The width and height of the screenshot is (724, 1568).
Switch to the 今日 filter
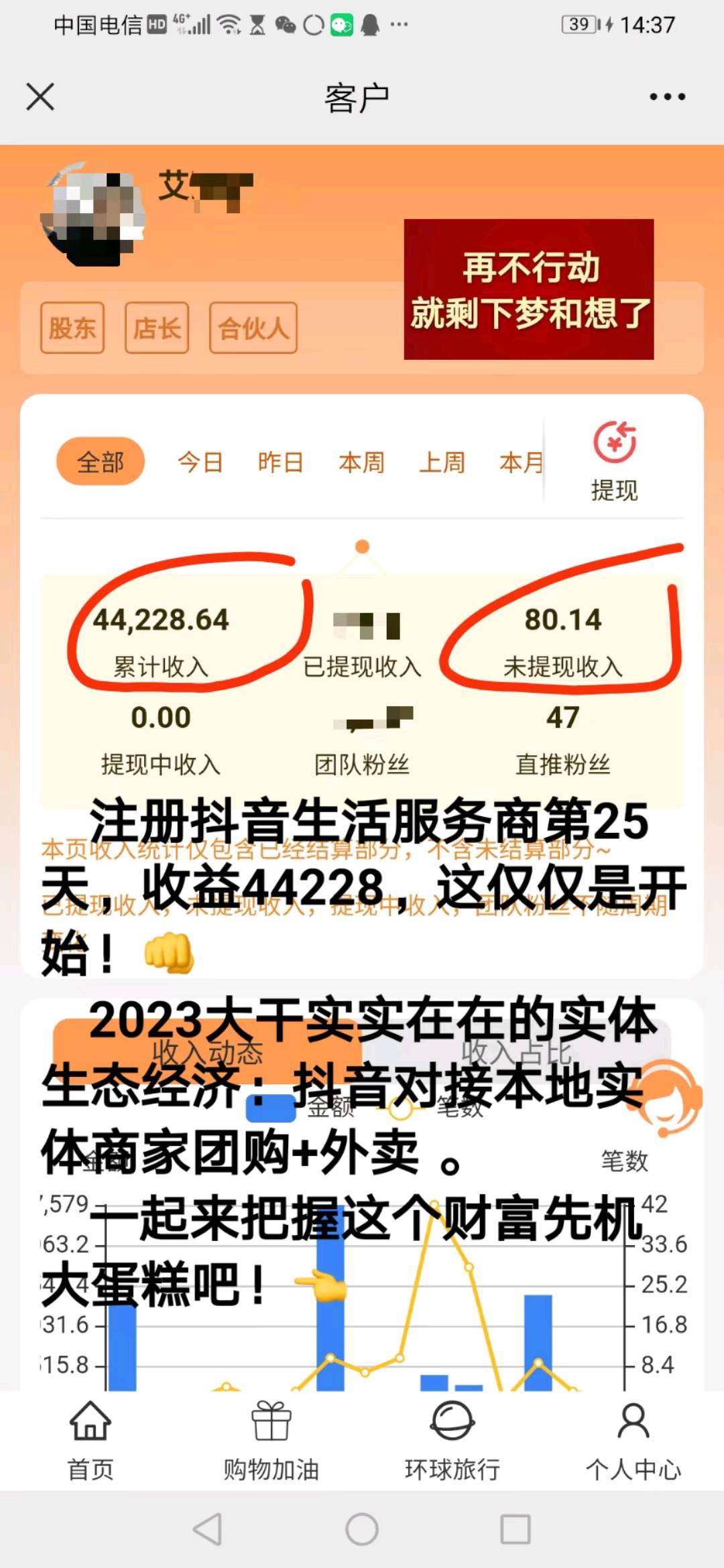click(x=200, y=462)
